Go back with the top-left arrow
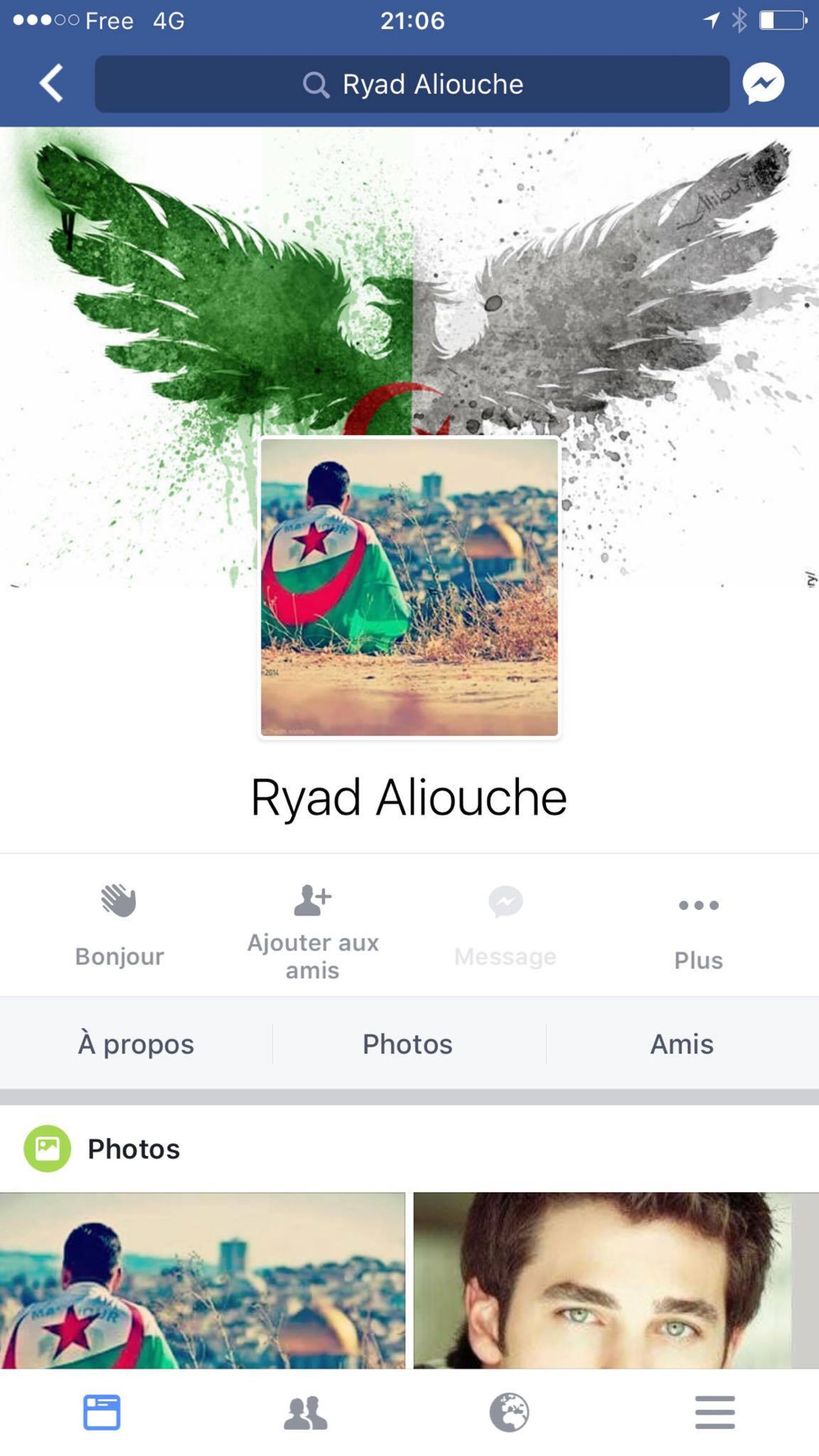 coord(51,83)
